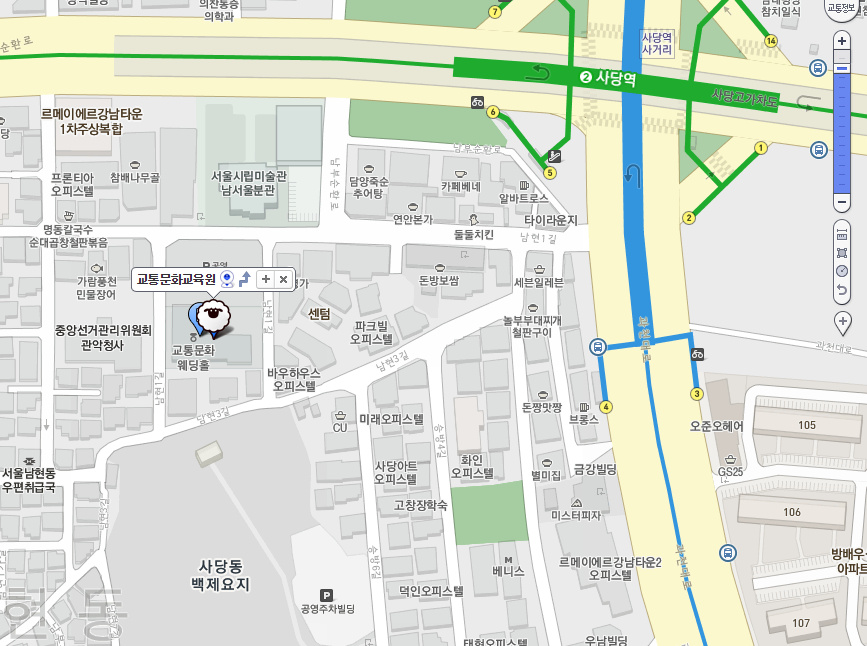Tap the sheep marker on the map
867x646 pixels.
coord(212,318)
